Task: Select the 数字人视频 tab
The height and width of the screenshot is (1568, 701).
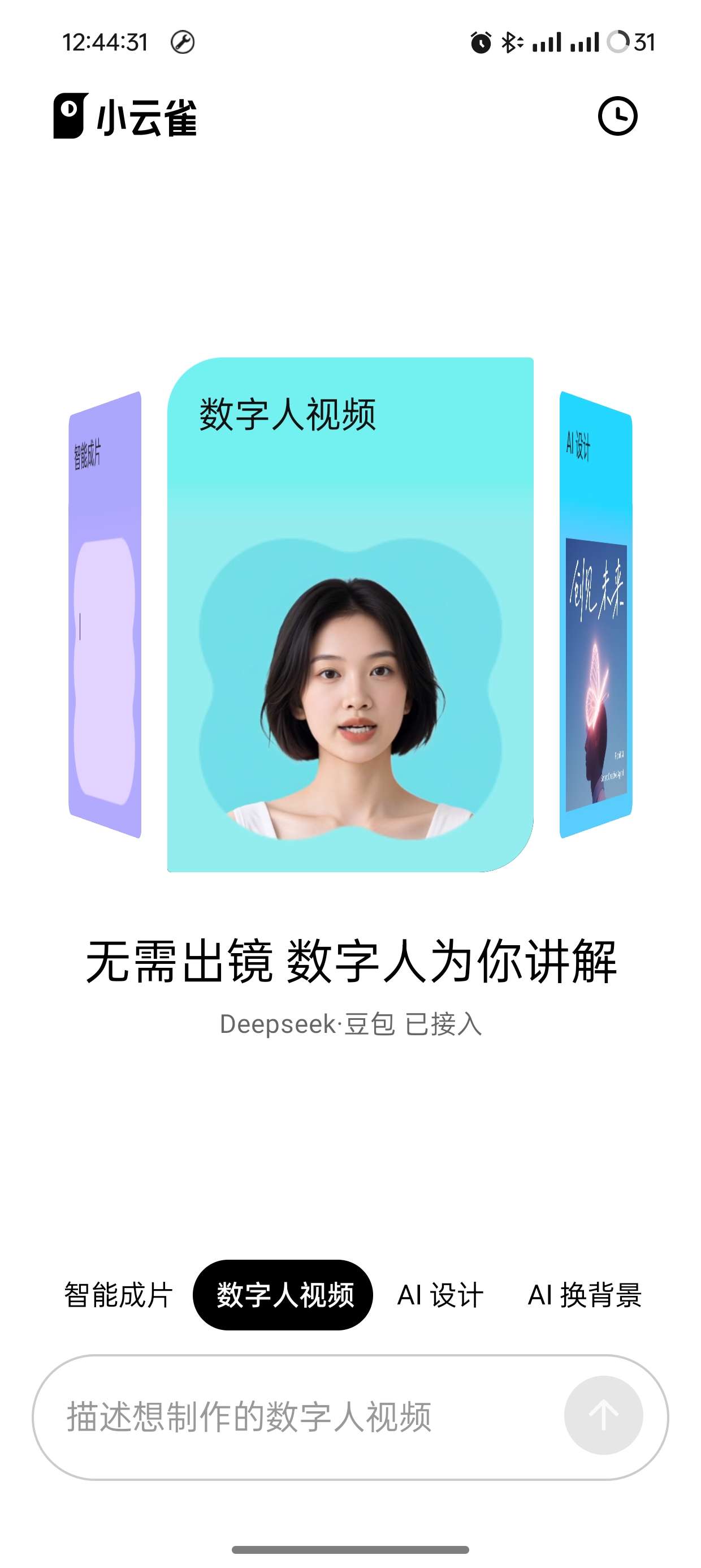Action: tap(283, 1294)
